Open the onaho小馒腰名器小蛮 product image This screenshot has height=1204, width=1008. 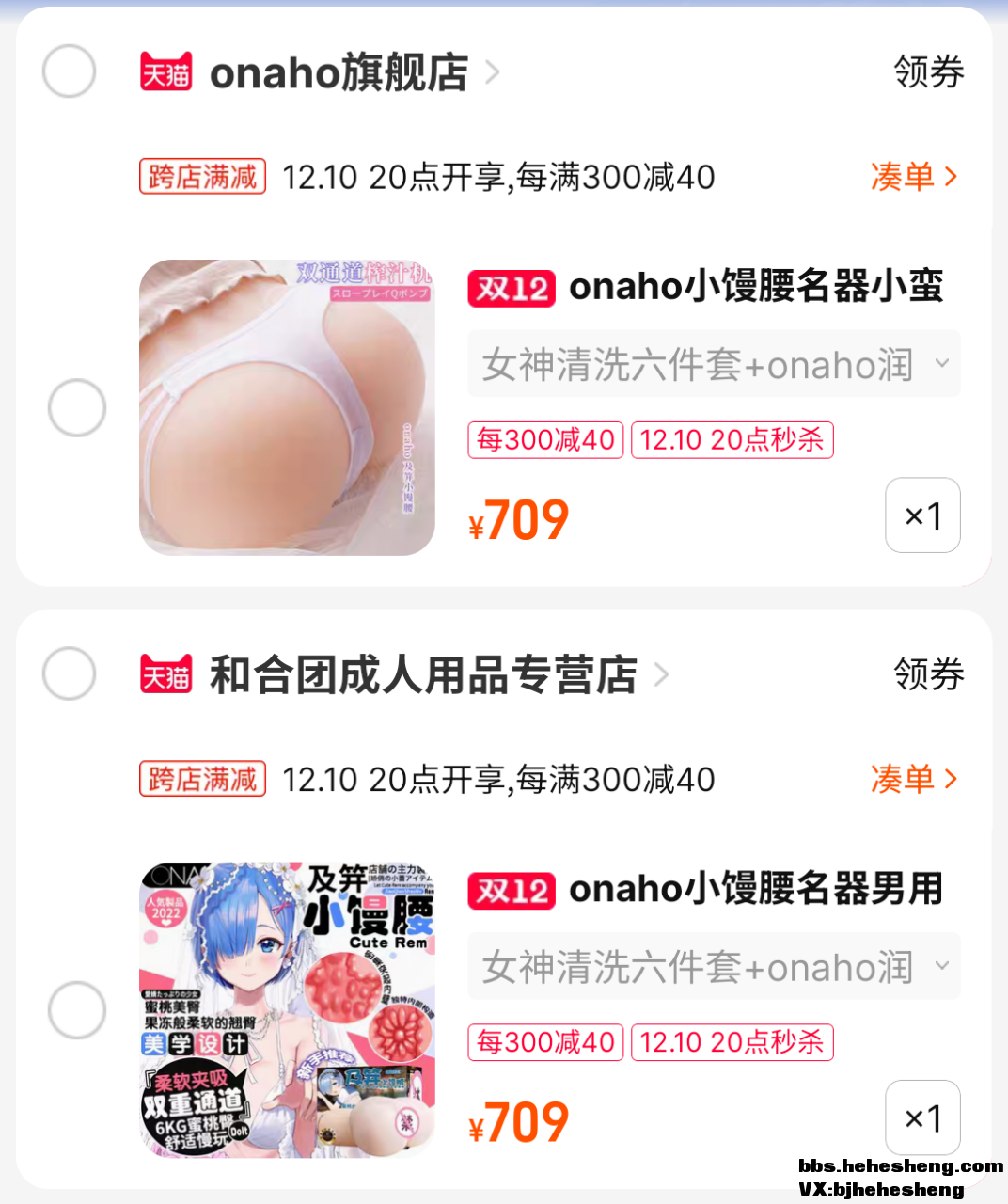[x=287, y=407]
